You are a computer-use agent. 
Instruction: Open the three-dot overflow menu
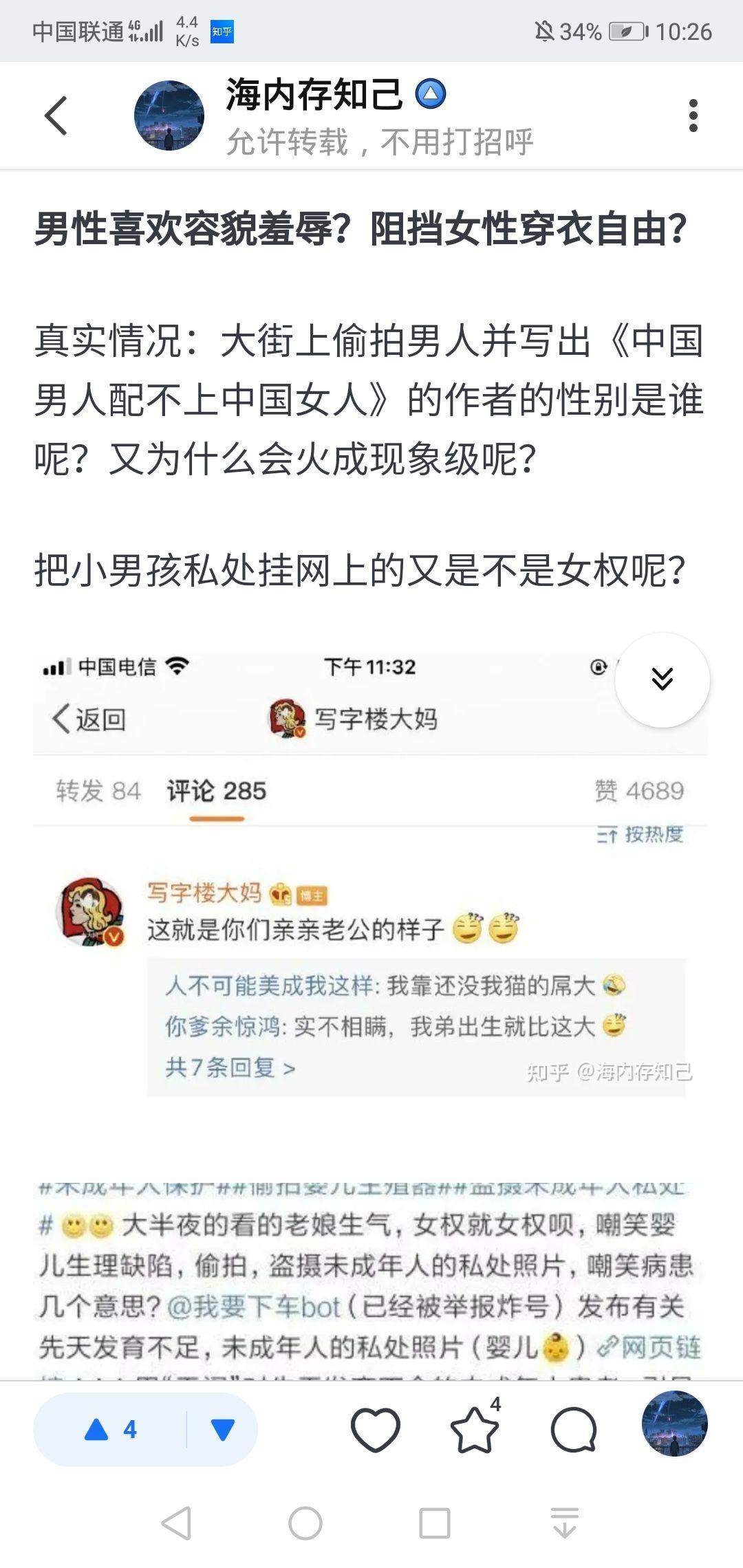pyautogui.click(x=693, y=116)
